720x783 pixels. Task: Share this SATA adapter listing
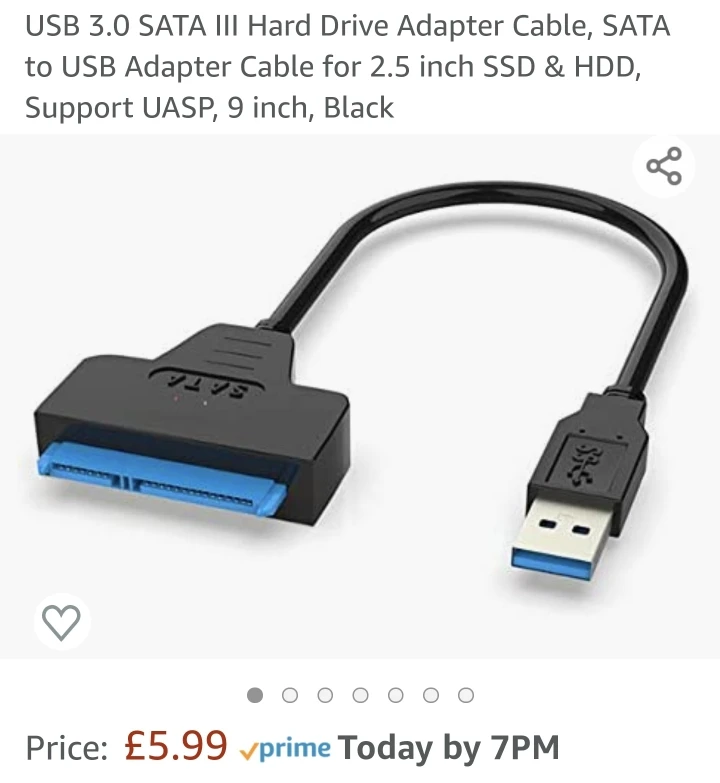664,166
